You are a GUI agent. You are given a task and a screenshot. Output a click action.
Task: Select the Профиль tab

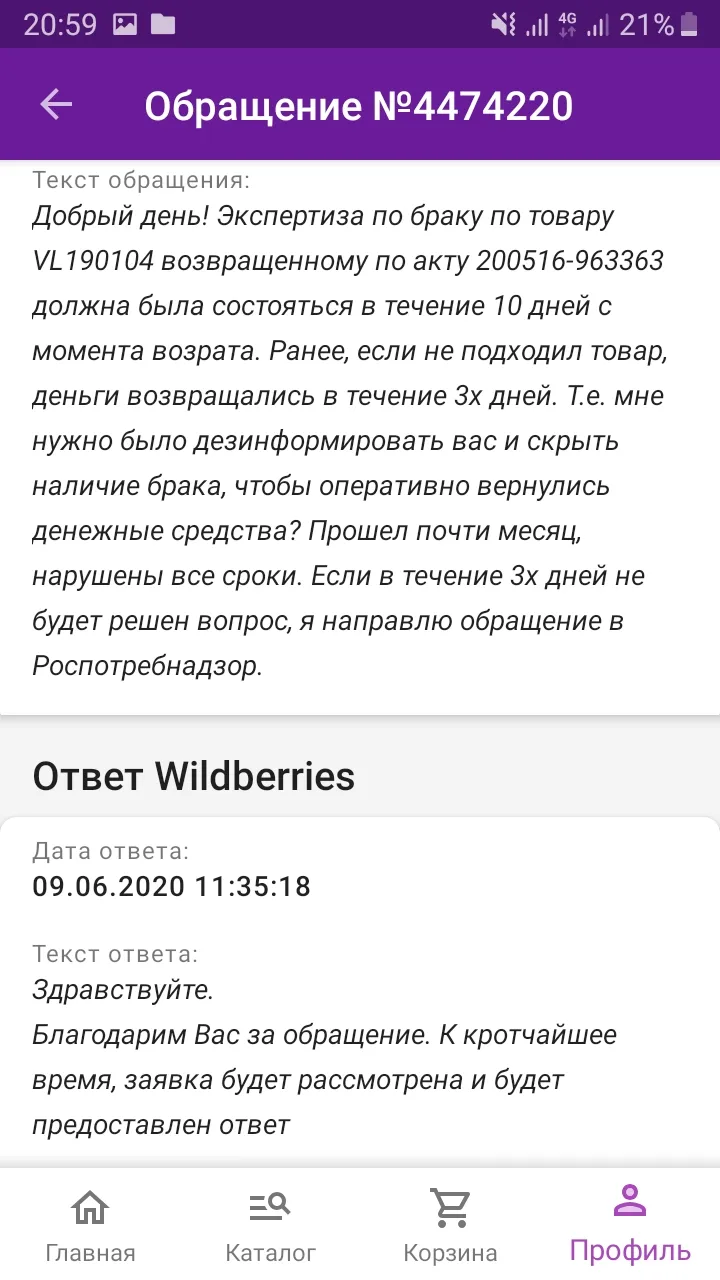[x=630, y=1225]
